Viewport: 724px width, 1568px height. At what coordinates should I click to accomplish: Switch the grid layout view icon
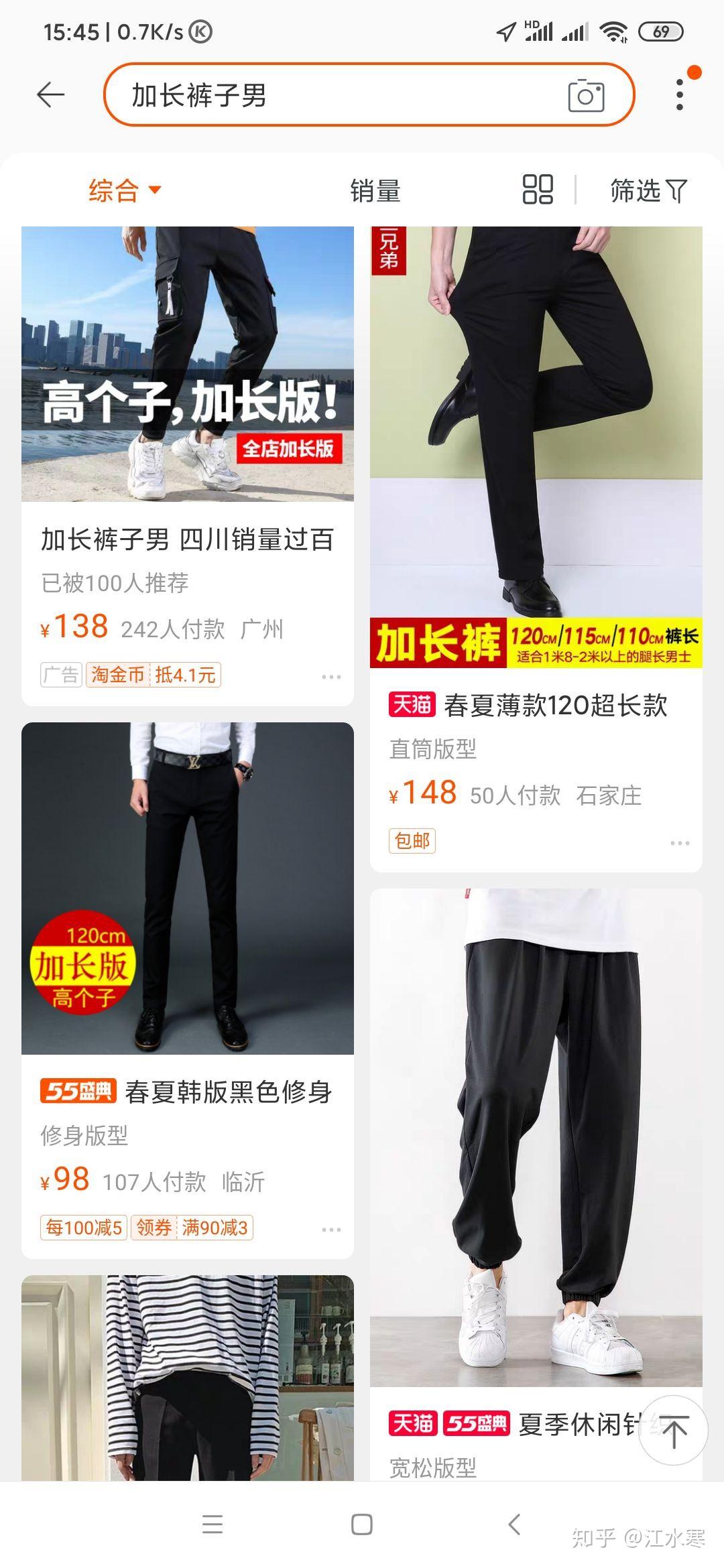coord(538,190)
